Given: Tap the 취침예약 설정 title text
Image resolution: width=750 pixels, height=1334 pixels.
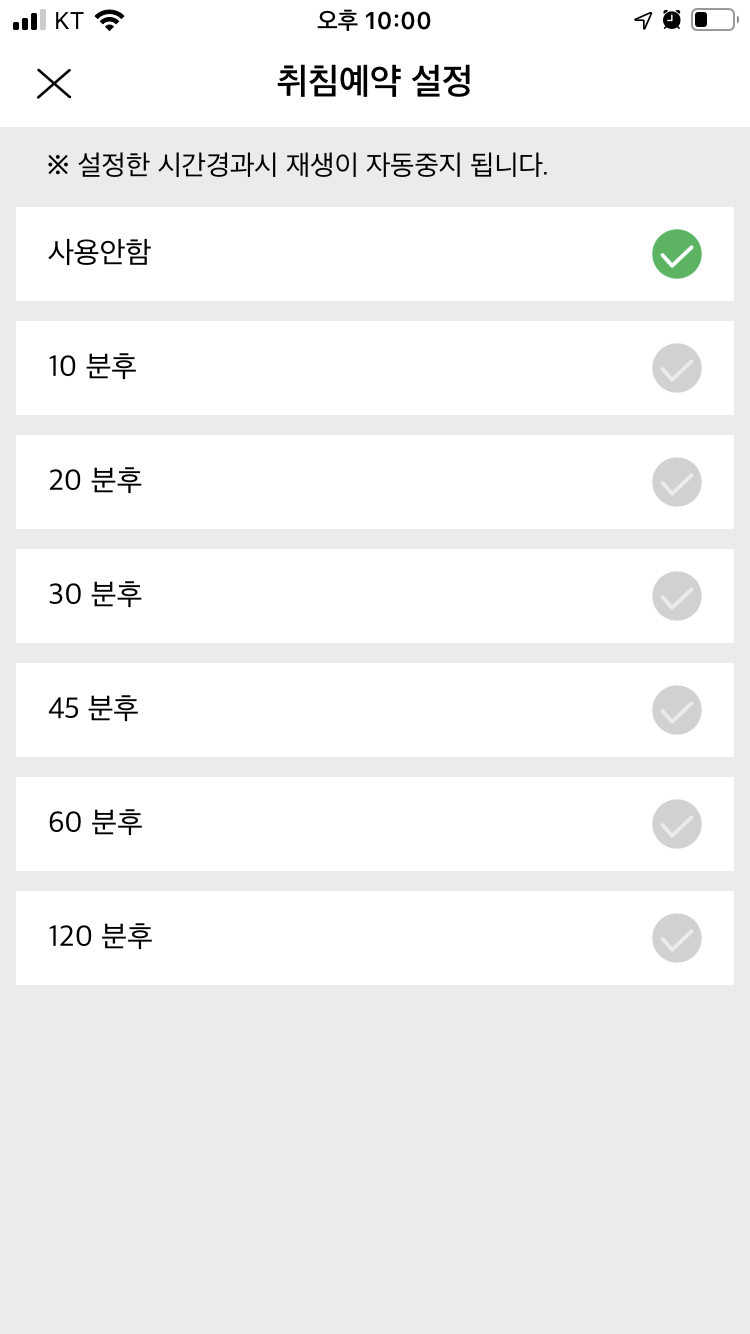Looking at the screenshot, I should pos(375,83).
